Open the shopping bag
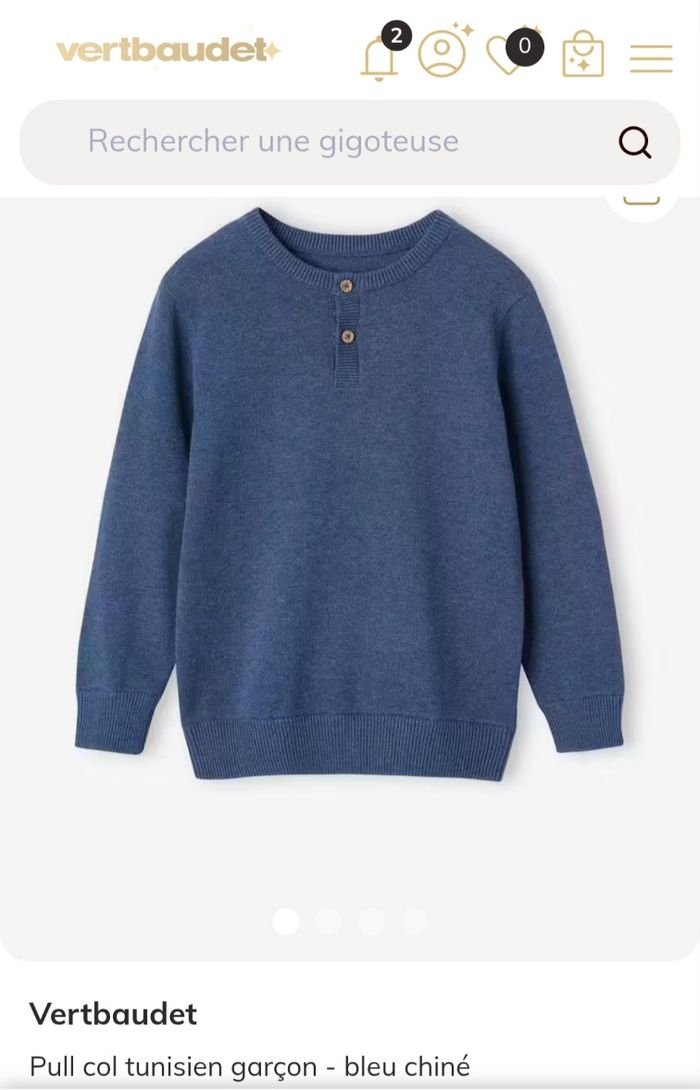The image size is (700, 1090). pyautogui.click(x=583, y=55)
